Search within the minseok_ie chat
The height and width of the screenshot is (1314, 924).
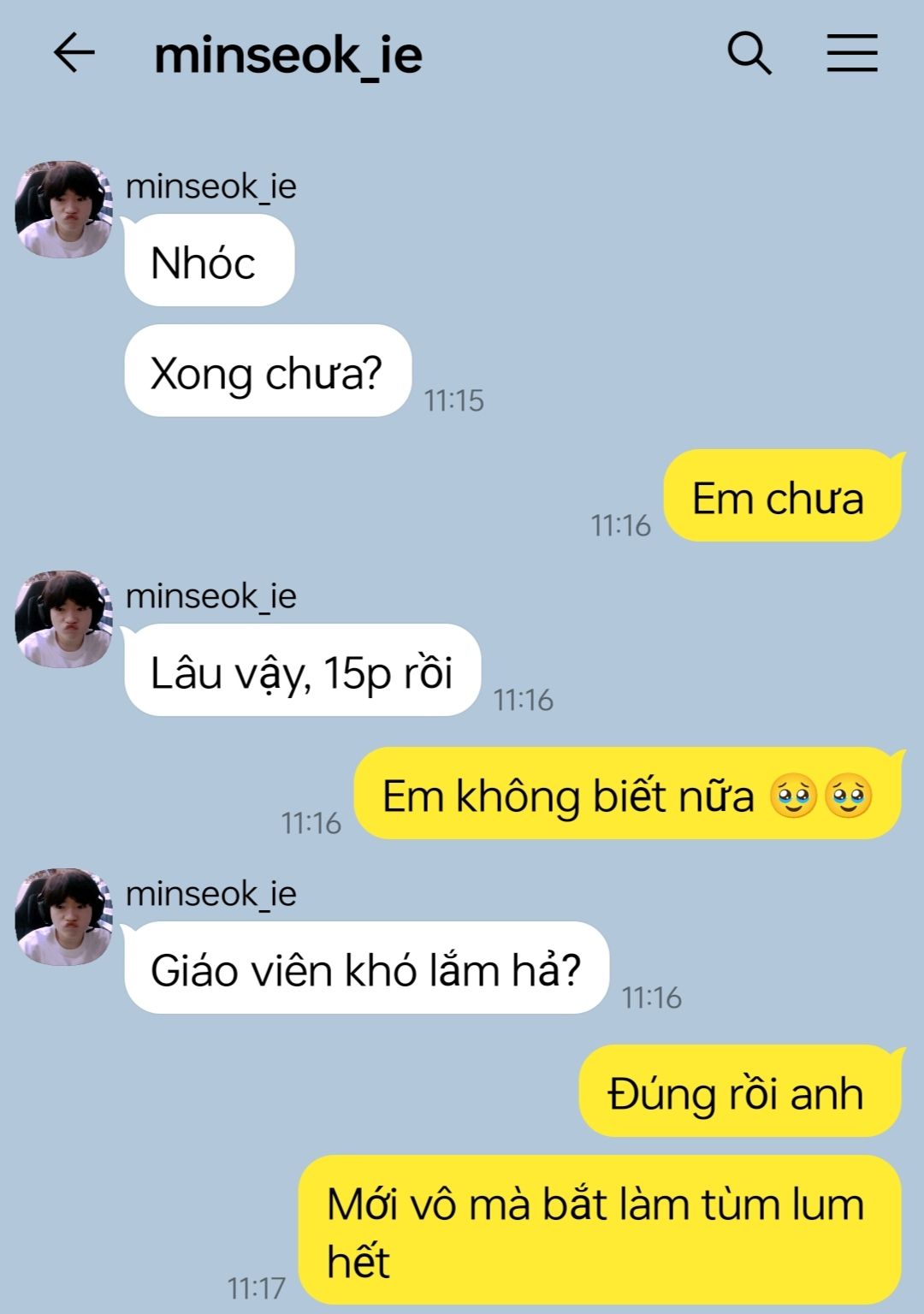pyautogui.click(x=749, y=54)
